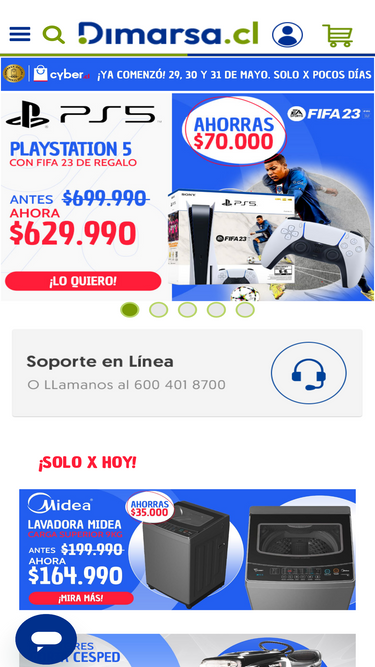Go to the second carousel slide dot
Viewport: 375px width, 667px height.
(x=159, y=310)
